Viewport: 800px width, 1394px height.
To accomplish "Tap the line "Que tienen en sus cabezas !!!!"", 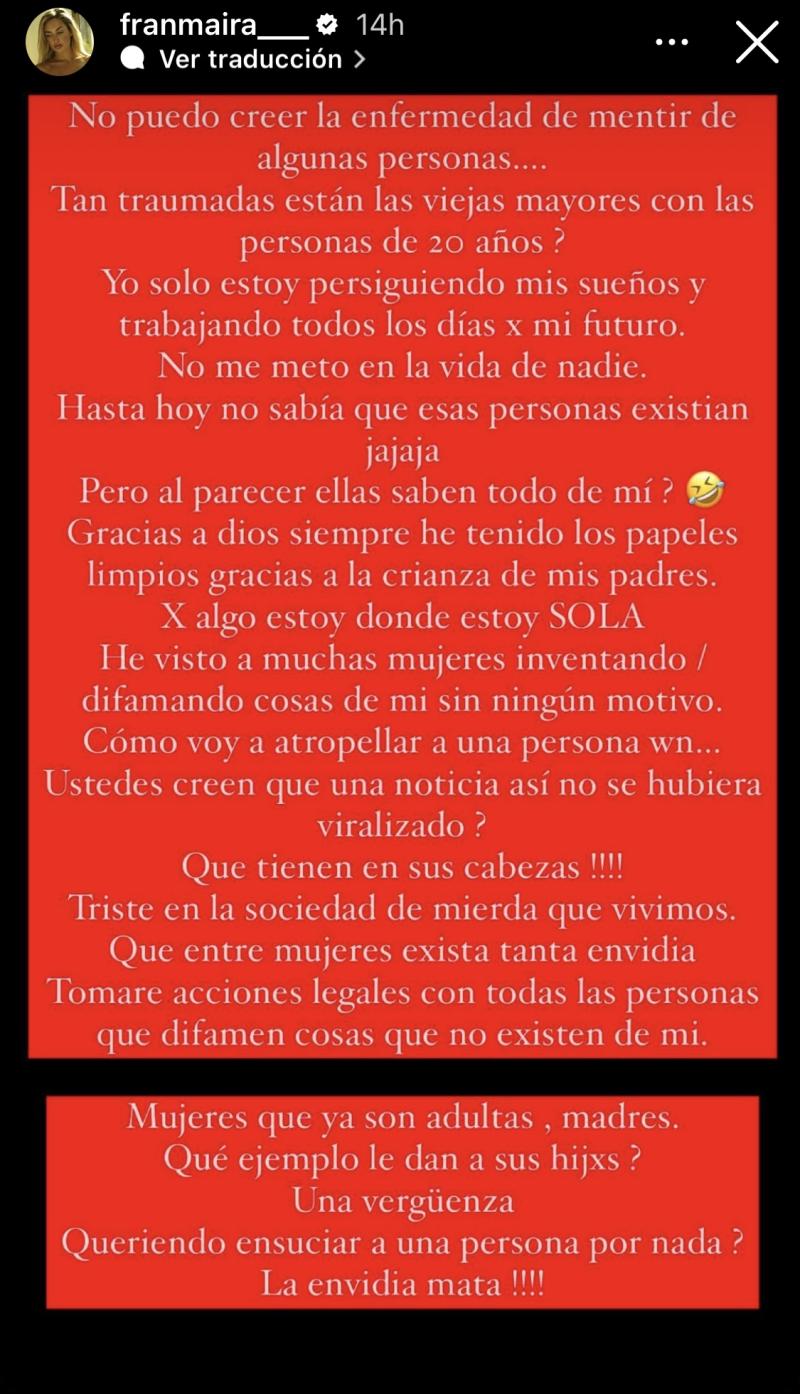I will [x=400, y=866].
